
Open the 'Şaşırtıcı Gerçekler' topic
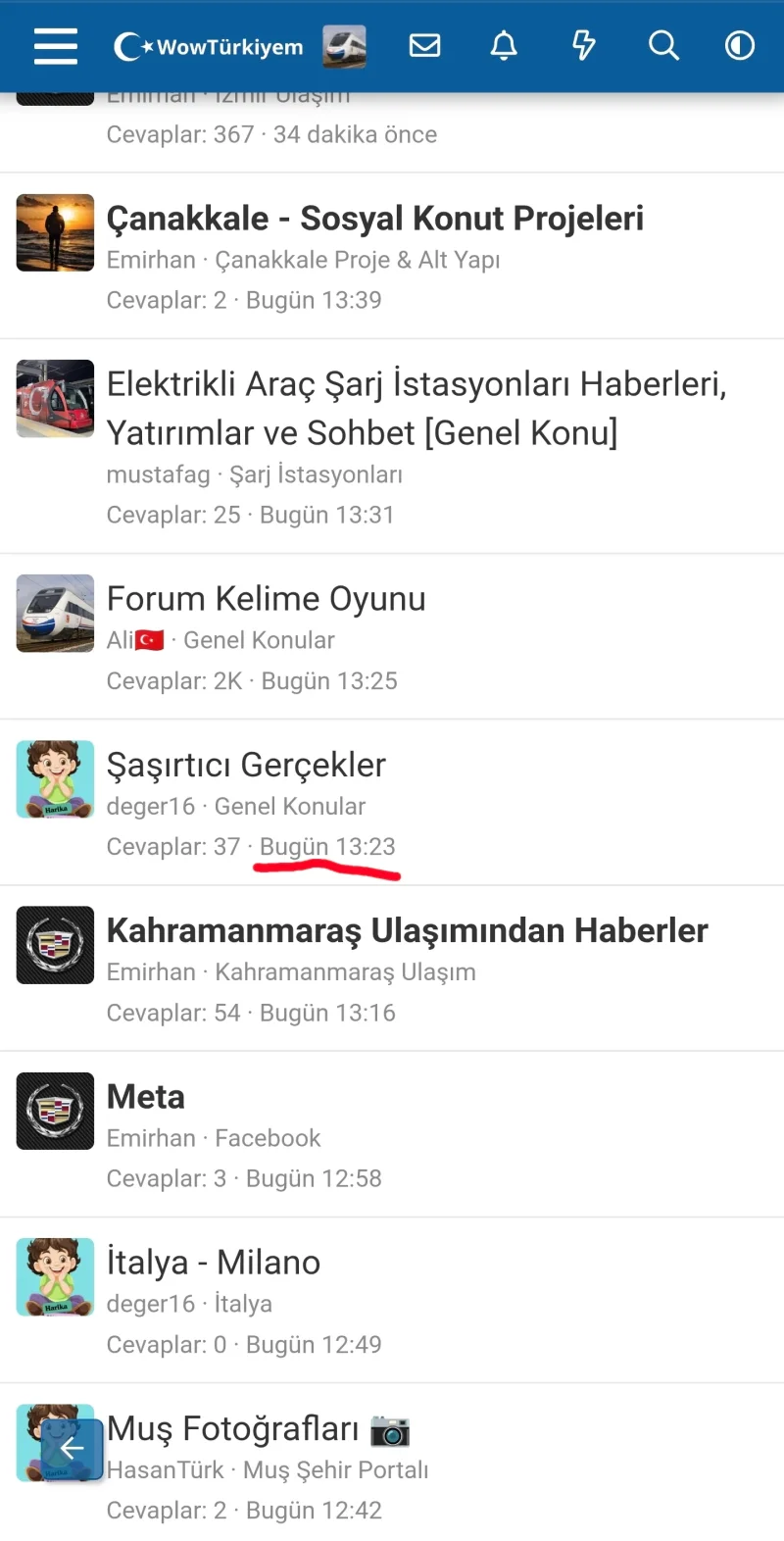point(247,765)
